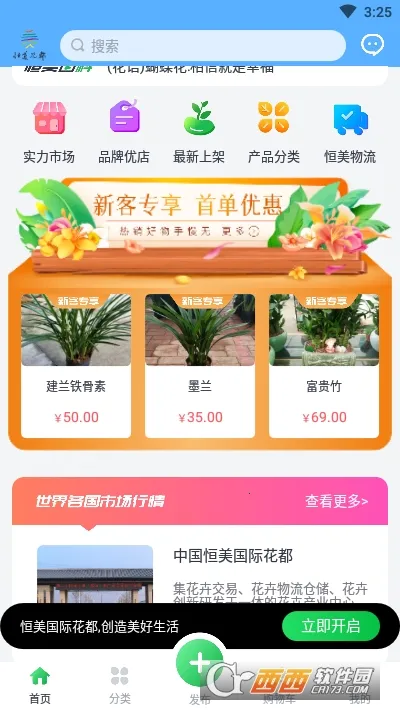Open 最新上架 shortcut
The height and width of the screenshot is (710, 400).
click(199, 133)
